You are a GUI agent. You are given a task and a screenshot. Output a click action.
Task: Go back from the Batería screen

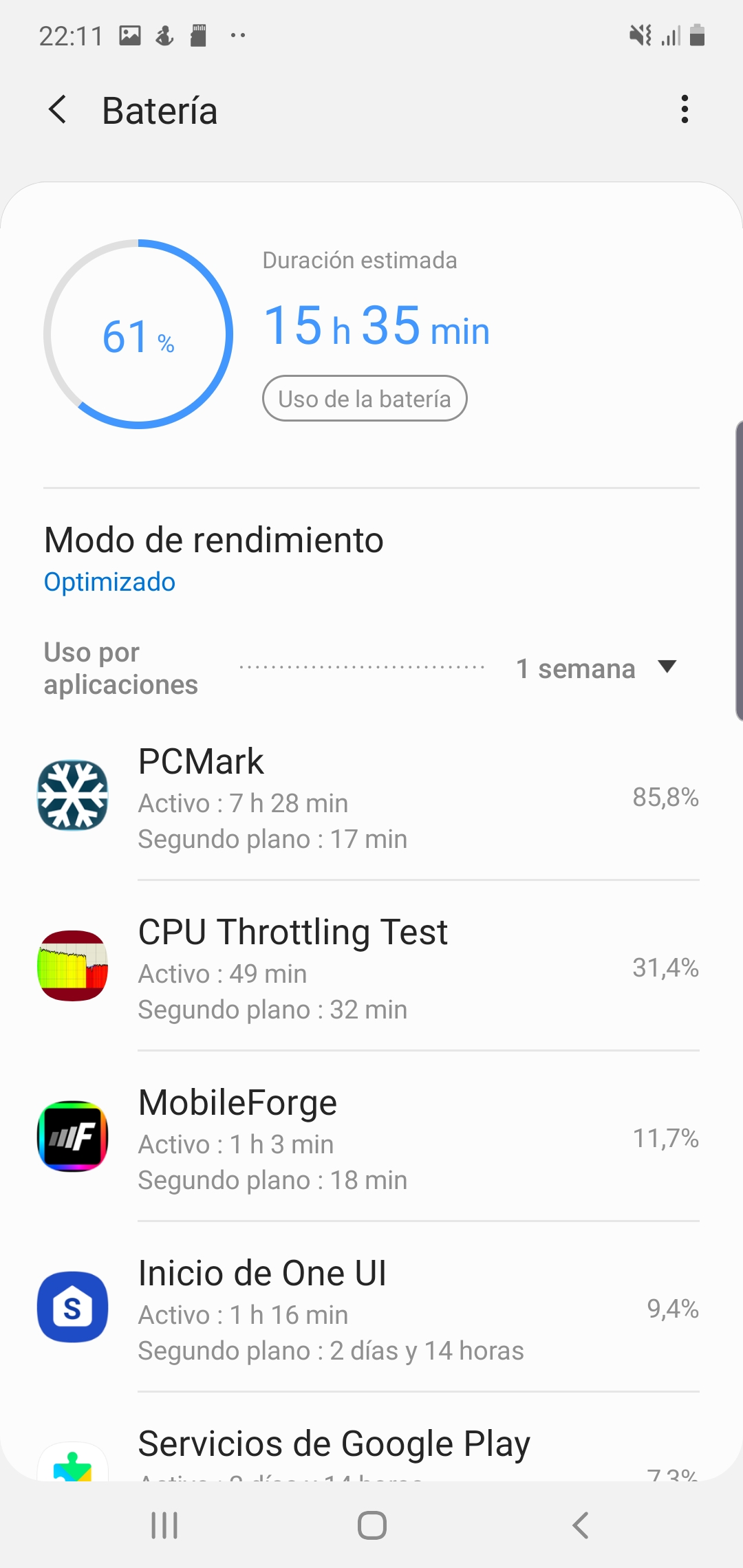(x=58, y=110)
